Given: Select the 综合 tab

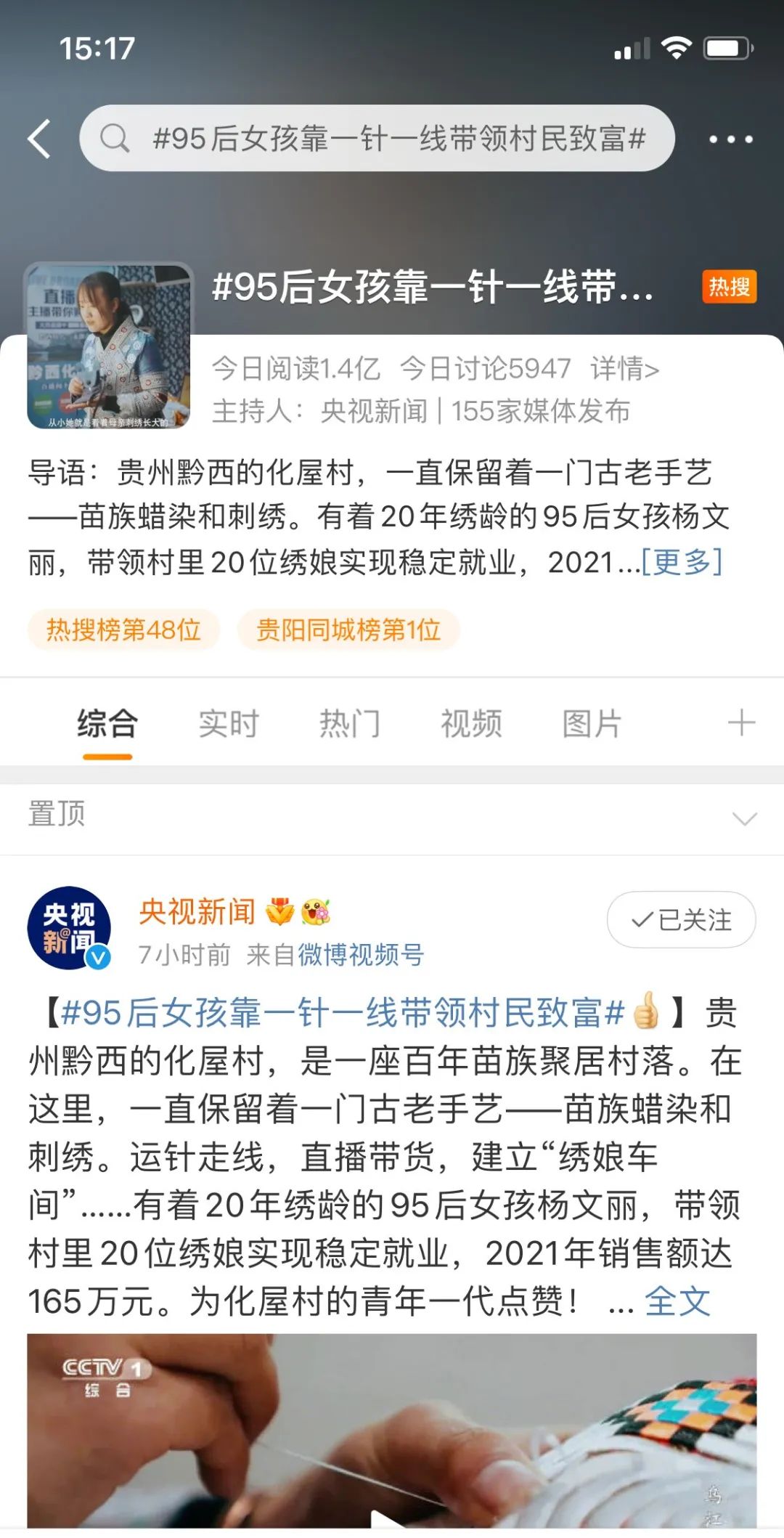Looking at the screenshot, I should click(107, 723).
